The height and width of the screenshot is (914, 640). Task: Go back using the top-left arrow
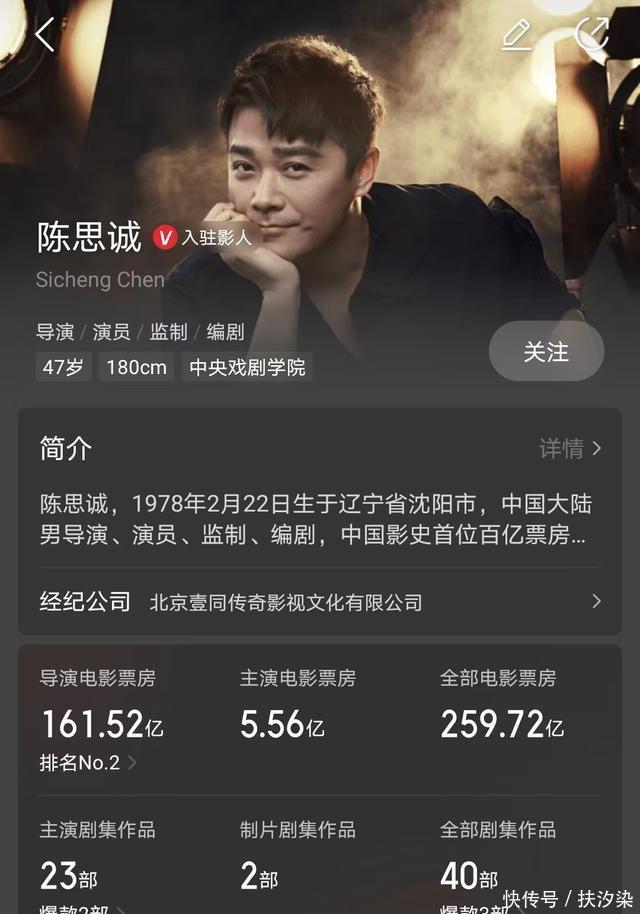[44, 35]
